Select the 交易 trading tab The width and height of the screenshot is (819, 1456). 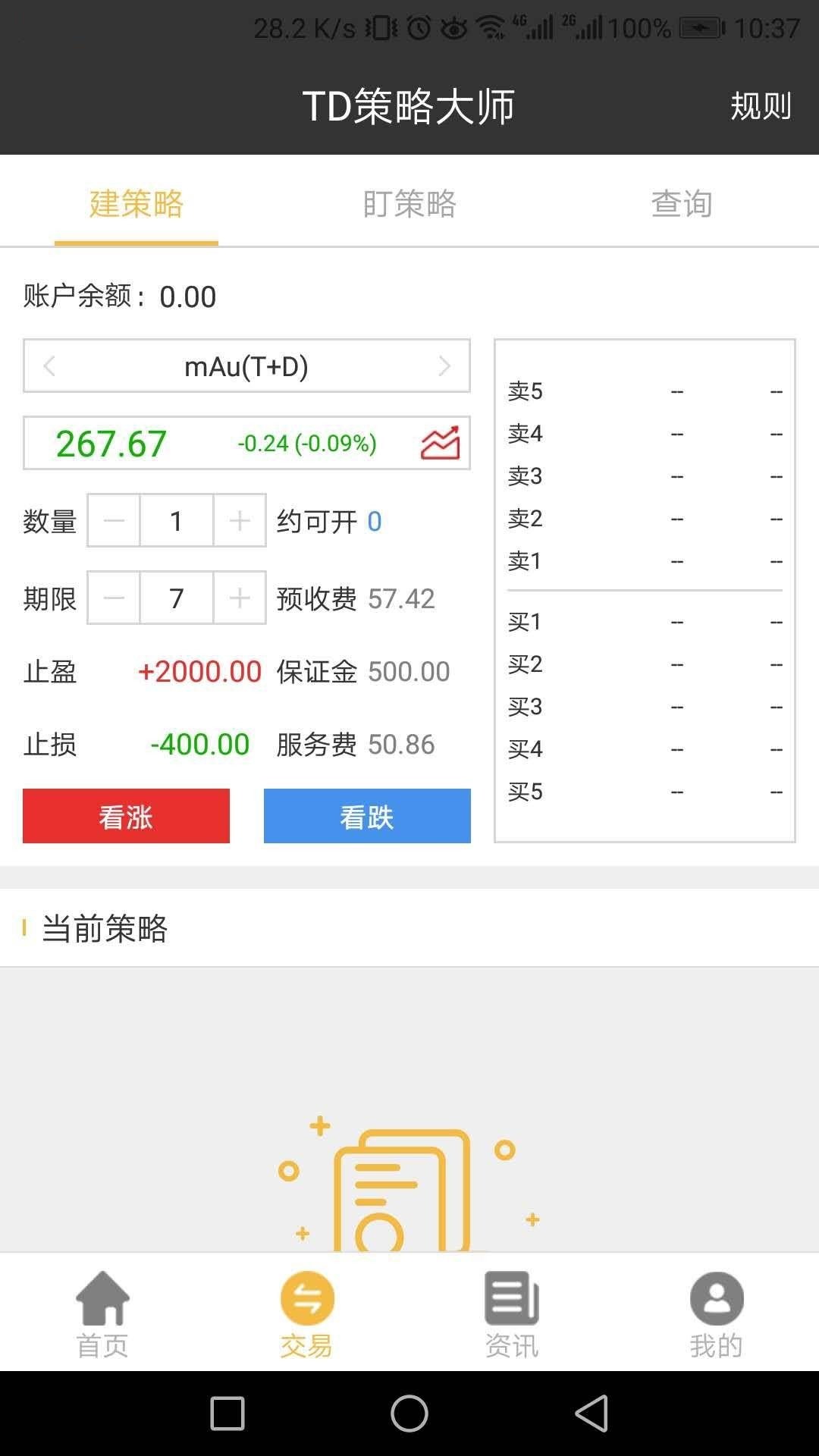(307, 1313)
